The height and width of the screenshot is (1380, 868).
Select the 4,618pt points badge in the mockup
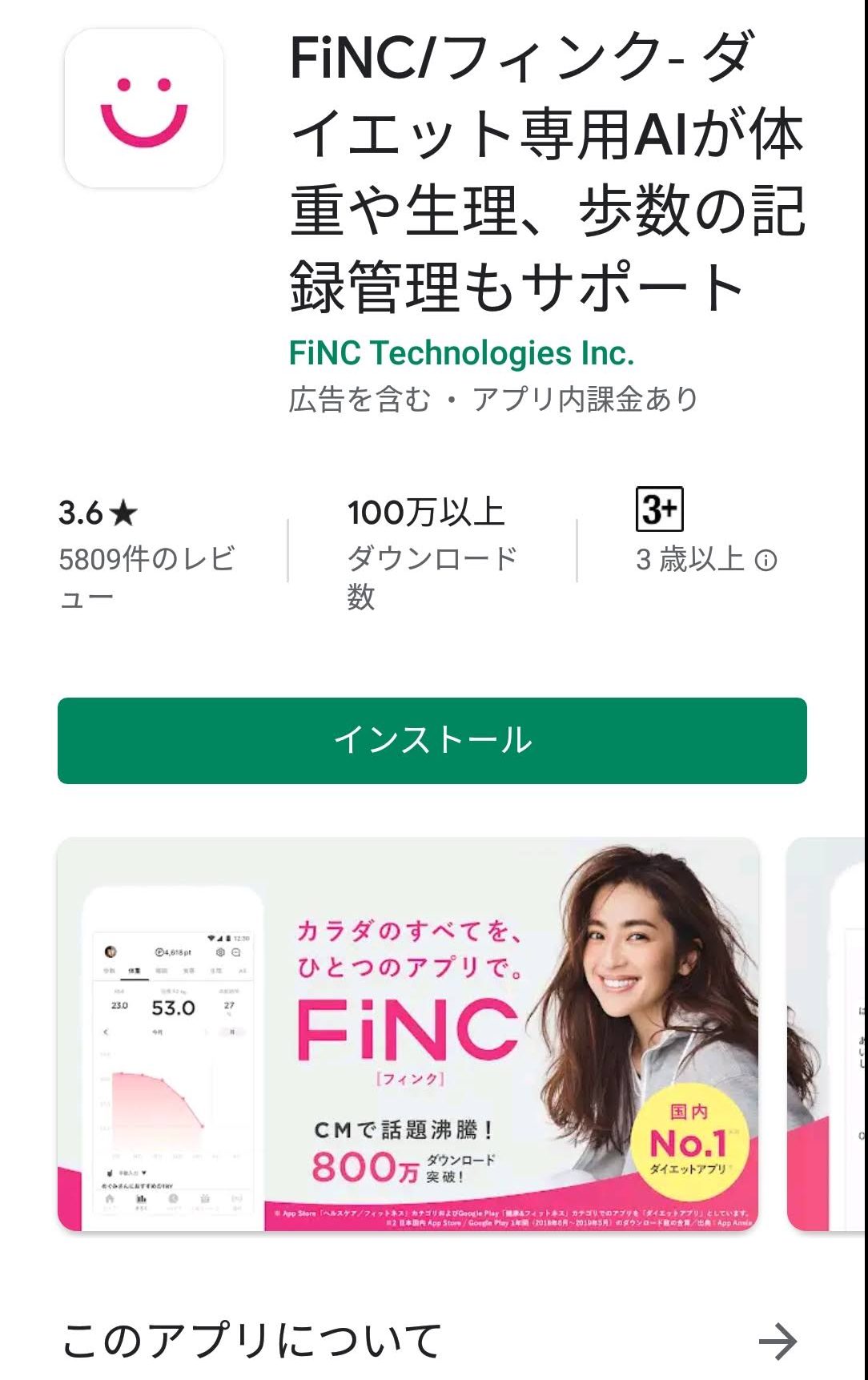pos(173,952)
